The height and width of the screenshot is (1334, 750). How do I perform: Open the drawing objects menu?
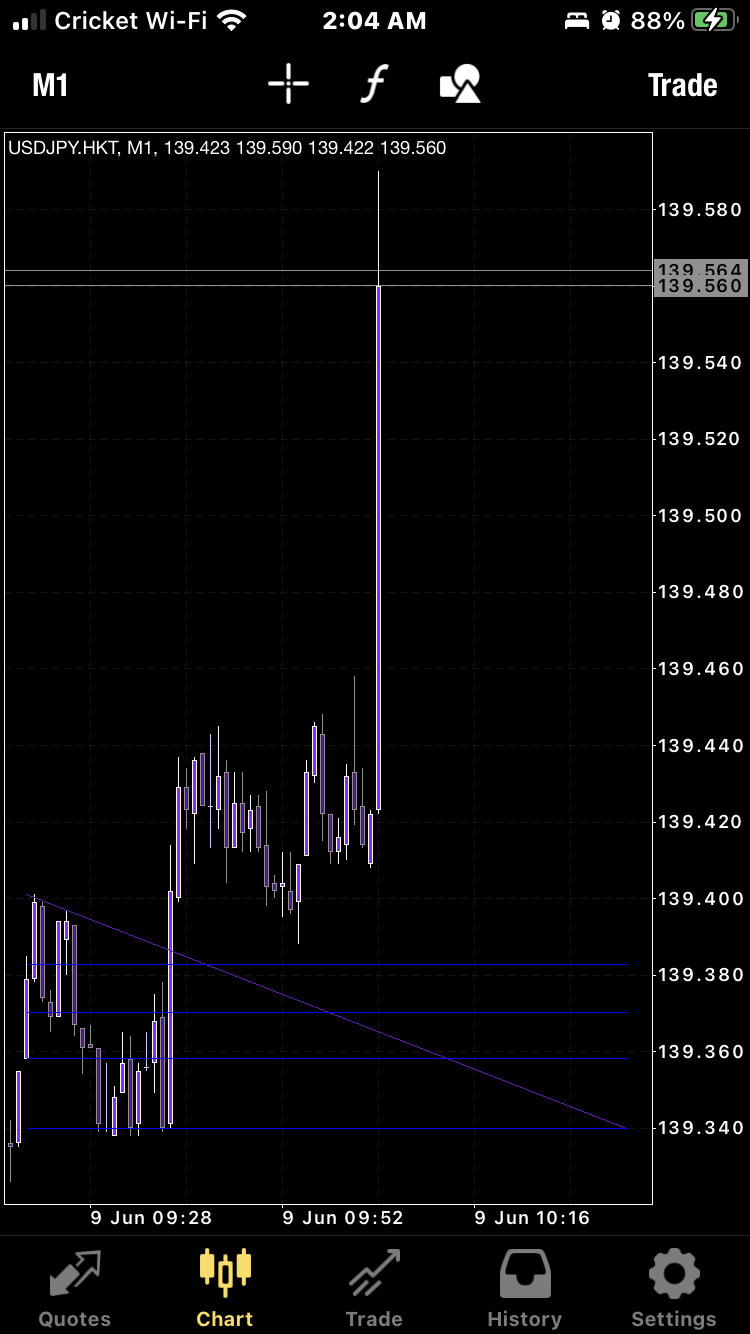(x=460, y=84)
